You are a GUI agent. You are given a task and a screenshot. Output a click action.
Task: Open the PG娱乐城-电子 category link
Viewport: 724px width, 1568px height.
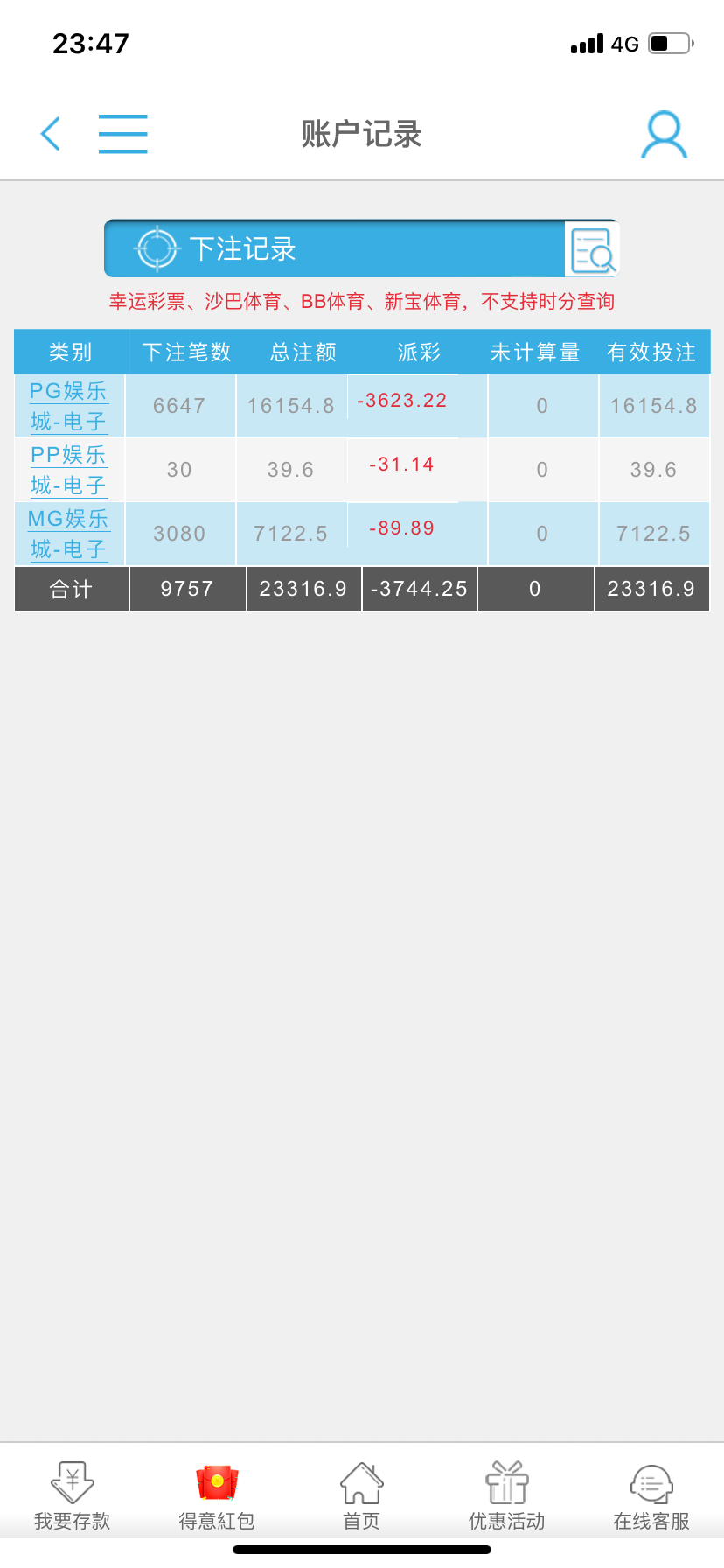[x=68, y=406]
